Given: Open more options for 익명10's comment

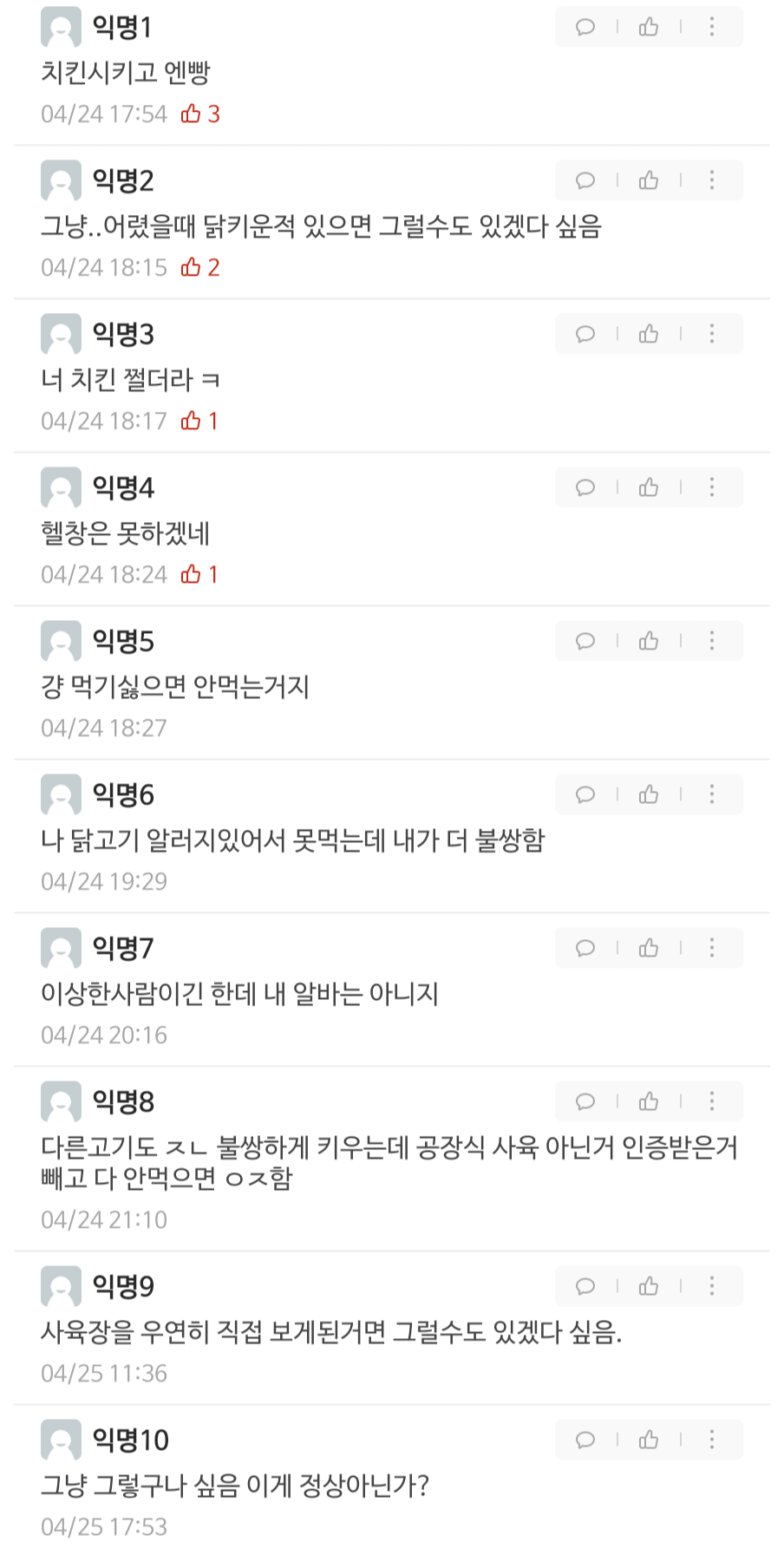Looking at the screenshot, I should point(712,1440).
